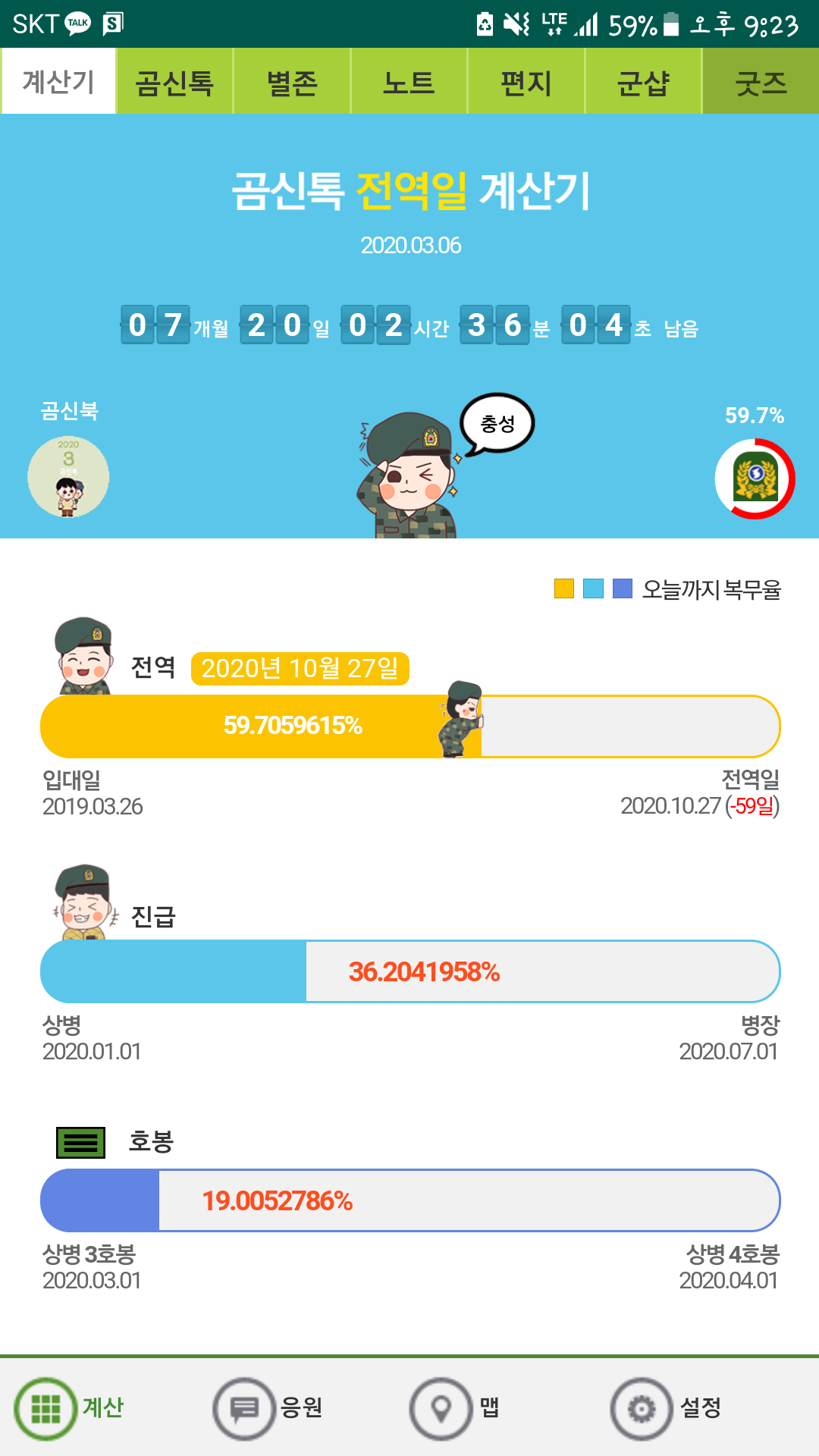Tap the 59.7% army emblem badge
Image resolution: width=819 pixels, height=1456 pixels.
point(755,479)
